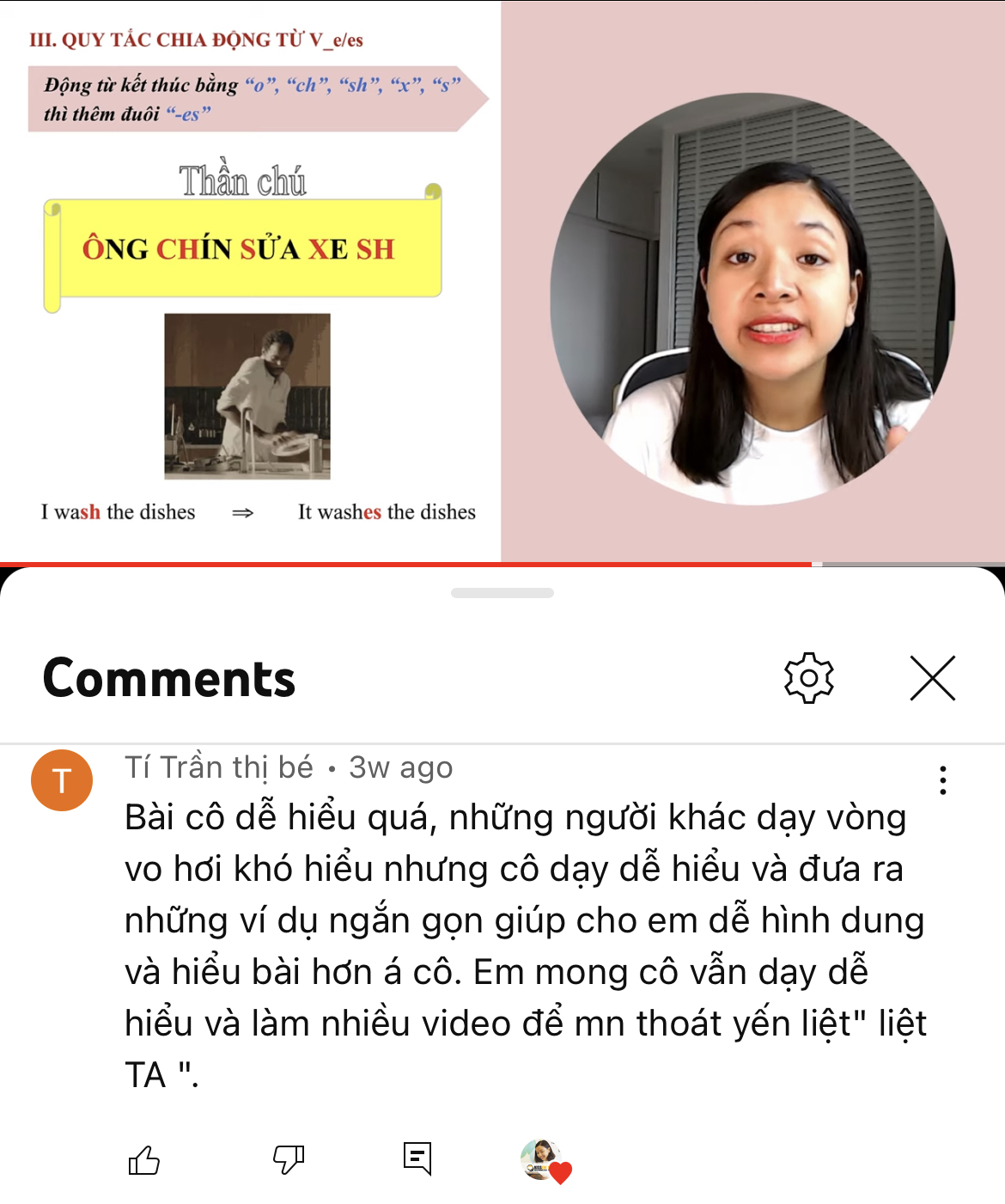Image resolution: width=1005 pixels, height=1204 pixels.
Task: Tap the comments sheet drag handle
Action: tap(502, 593)
